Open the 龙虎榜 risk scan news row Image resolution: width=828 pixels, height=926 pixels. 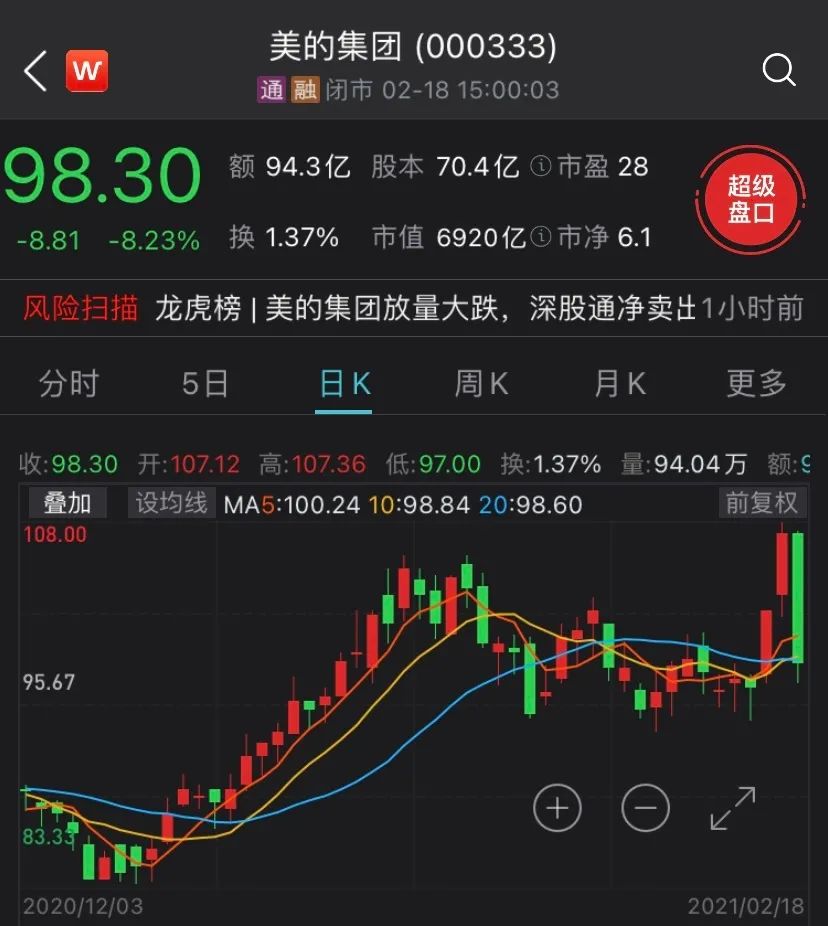(x=413, y=308)
